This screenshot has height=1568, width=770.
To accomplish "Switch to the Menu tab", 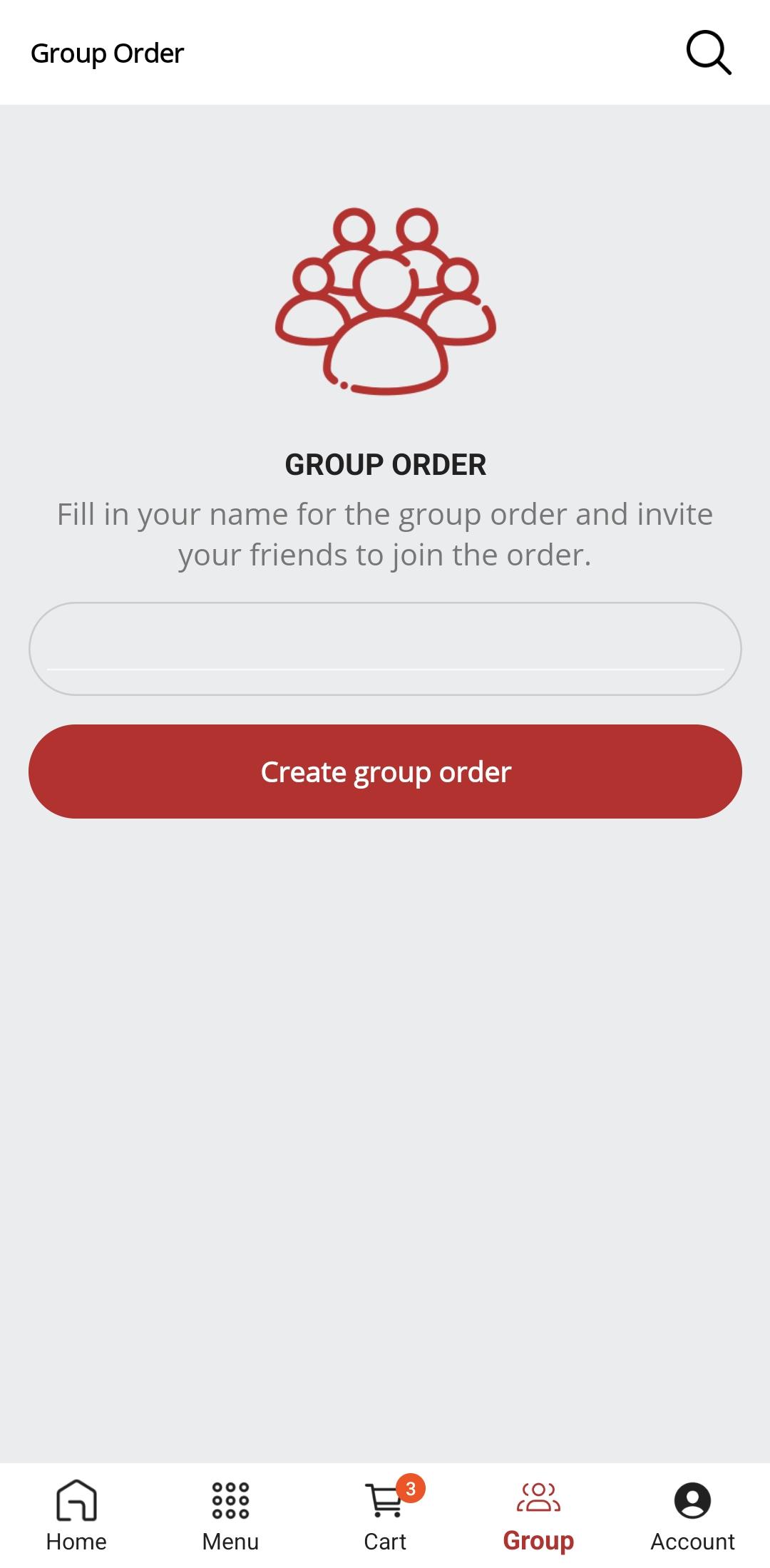I will click(230, 1515).
